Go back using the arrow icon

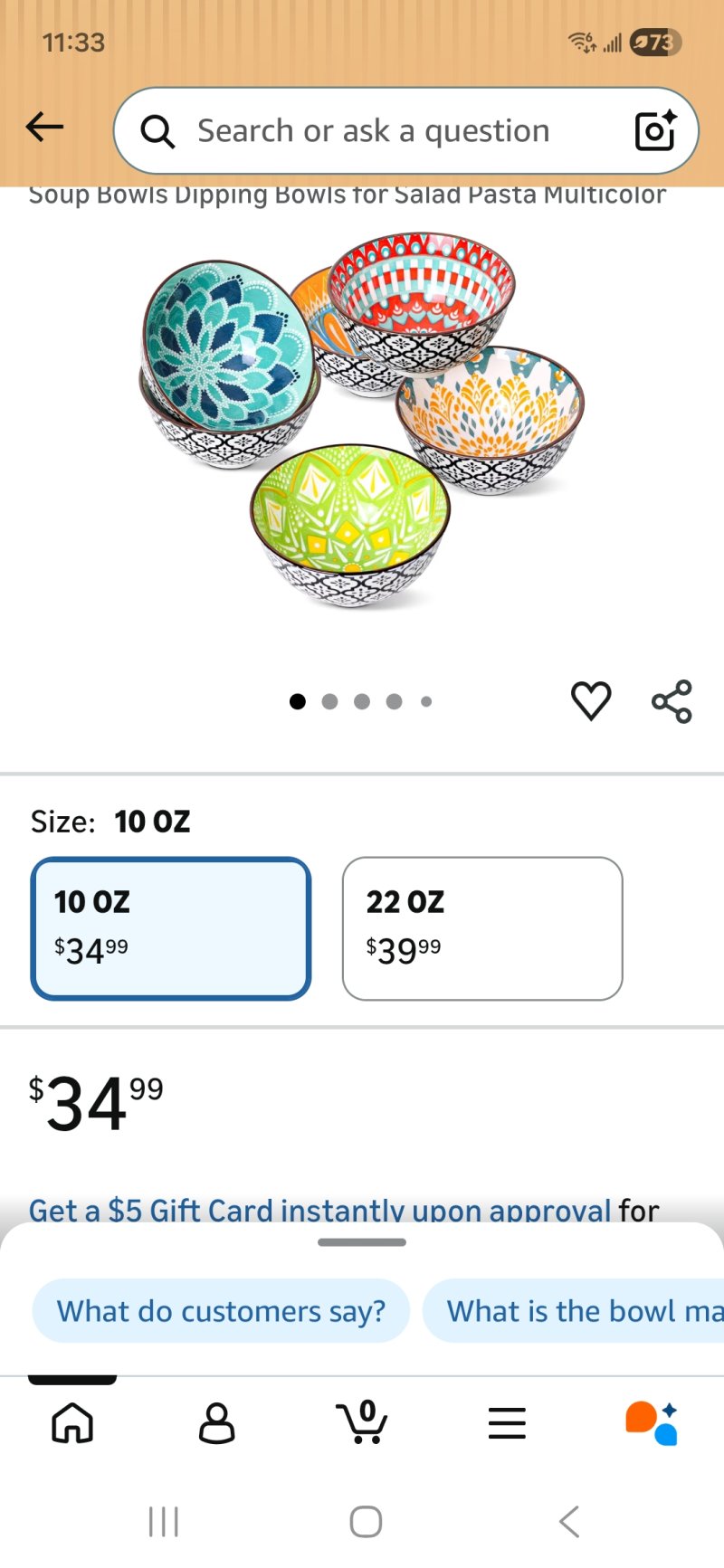(44, 127)
